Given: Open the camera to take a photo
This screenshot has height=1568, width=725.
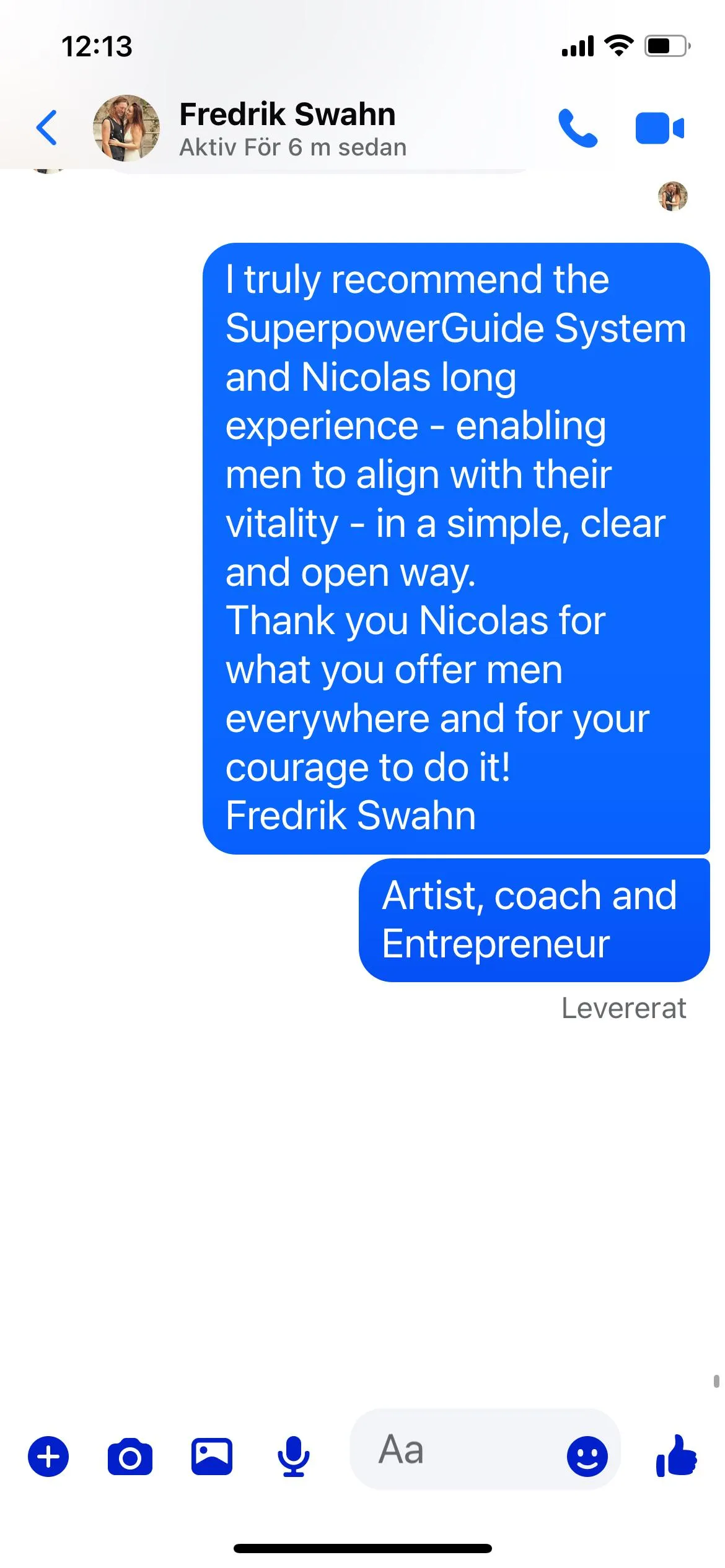Looking at the screenshot, I should pyautogui.click(x=130, y=1457).
